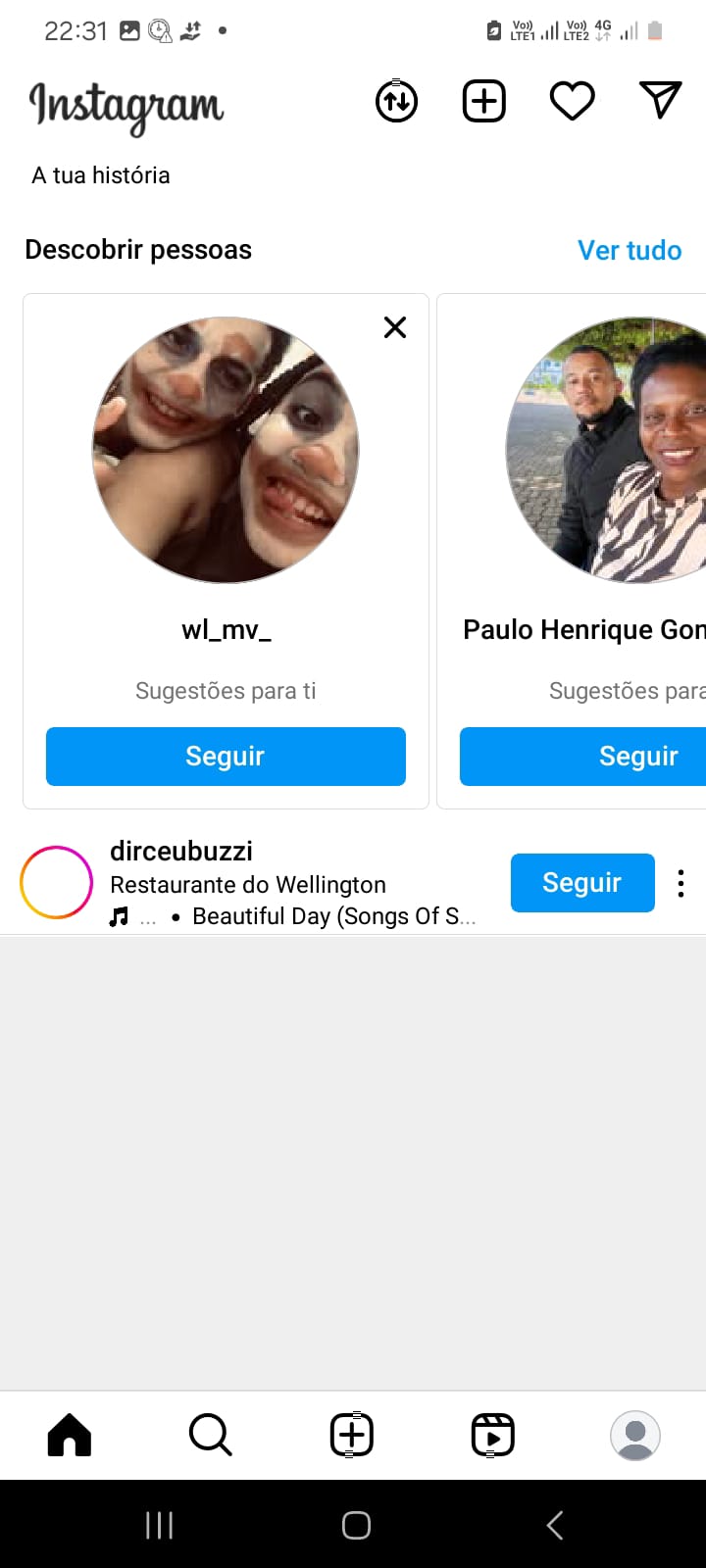Screen dimensions: 706x1568
Task: Select the bottom bar create tab
Action: (352, 1436)
